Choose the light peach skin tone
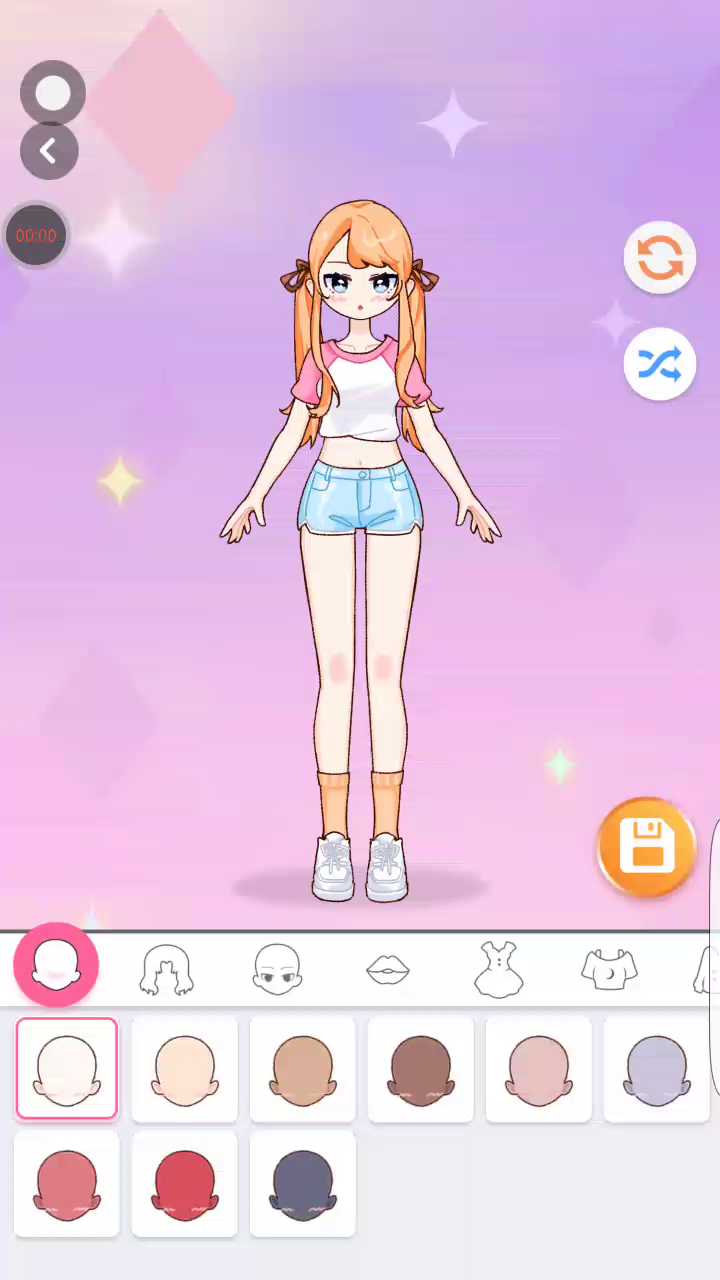 [185, 1068]
